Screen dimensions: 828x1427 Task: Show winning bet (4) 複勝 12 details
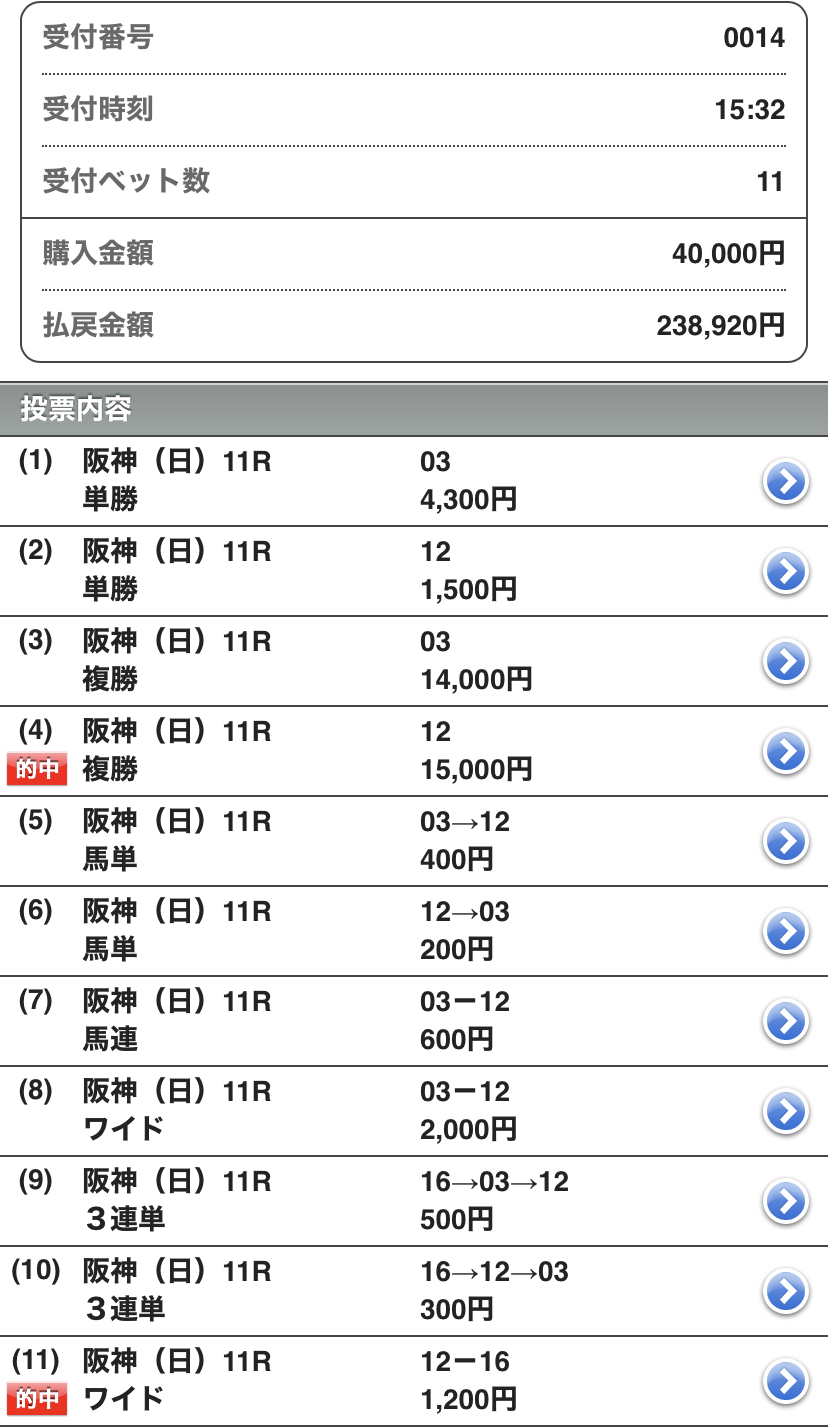coord(786,752)
